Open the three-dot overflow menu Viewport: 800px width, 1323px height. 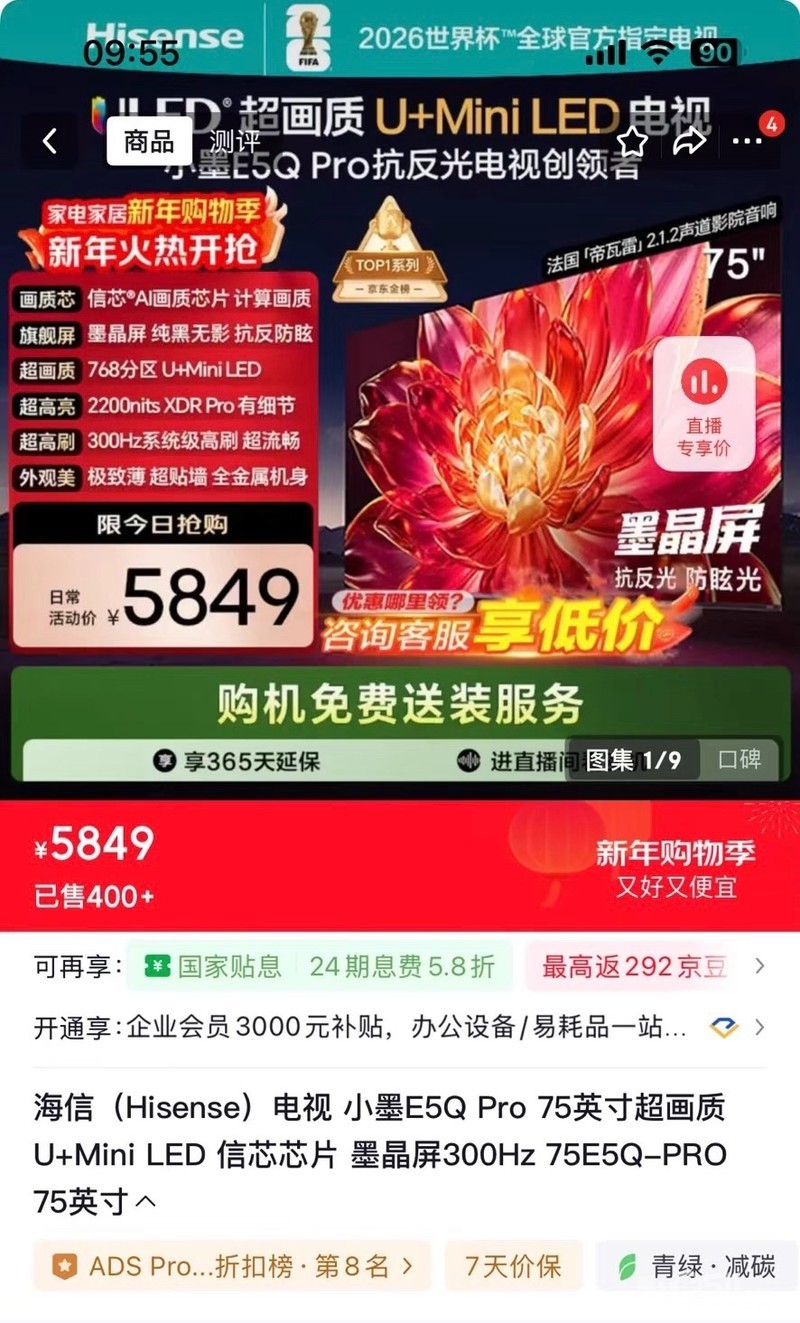[x=747, y=142]
